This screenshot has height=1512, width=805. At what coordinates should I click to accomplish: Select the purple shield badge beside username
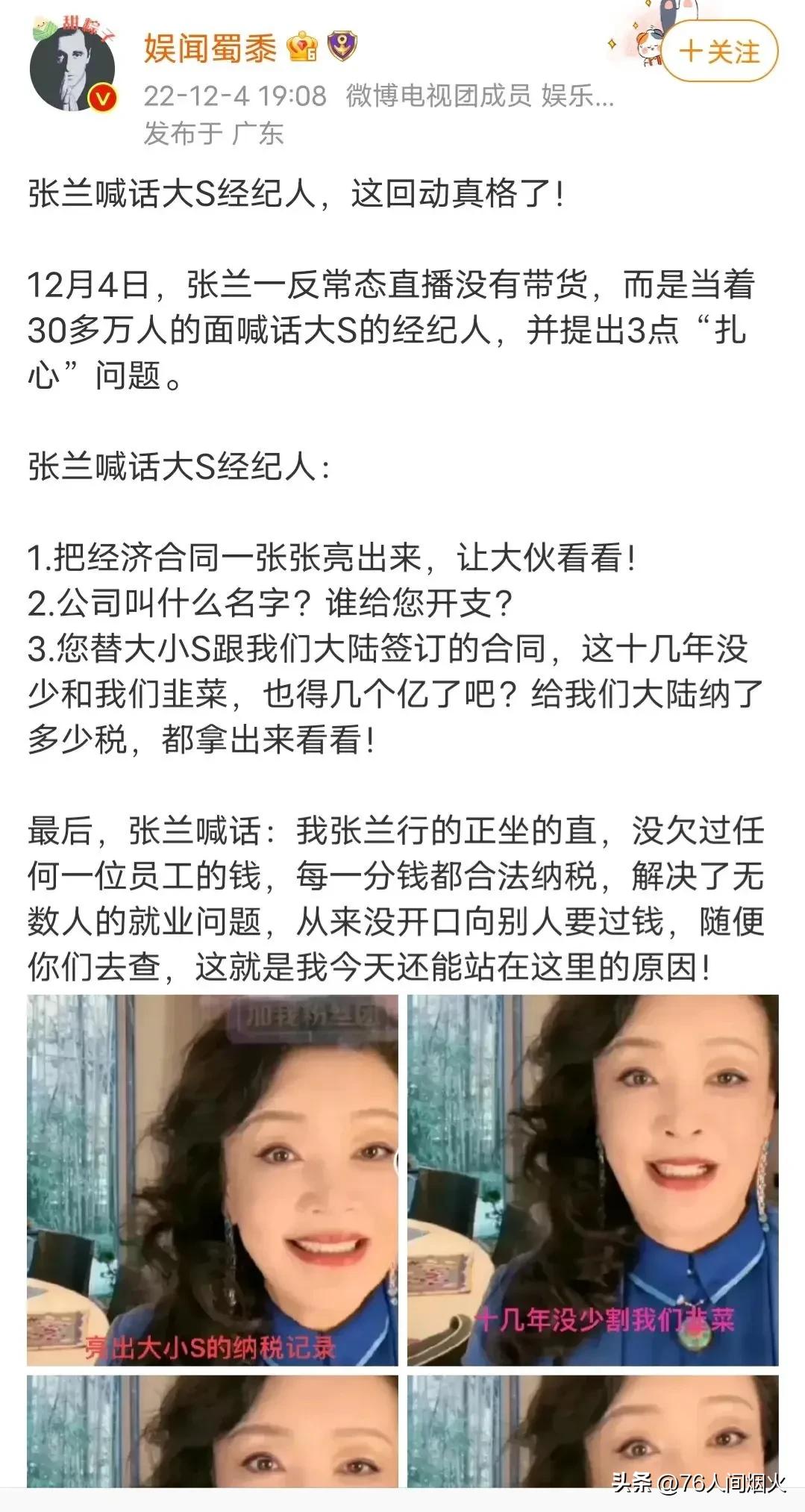tap(339, 45)
